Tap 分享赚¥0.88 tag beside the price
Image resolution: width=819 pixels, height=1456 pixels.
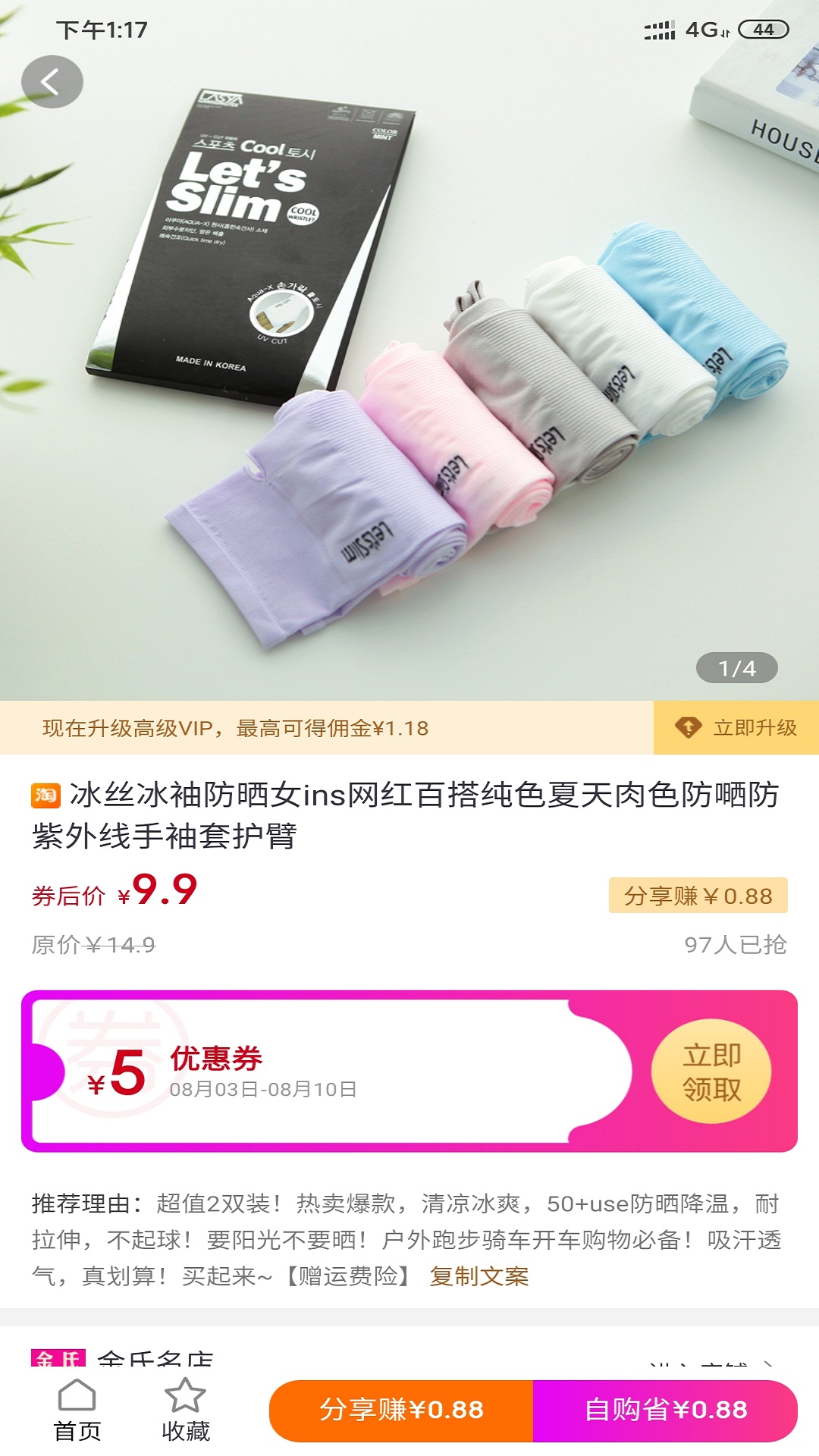tap(698, 896)
